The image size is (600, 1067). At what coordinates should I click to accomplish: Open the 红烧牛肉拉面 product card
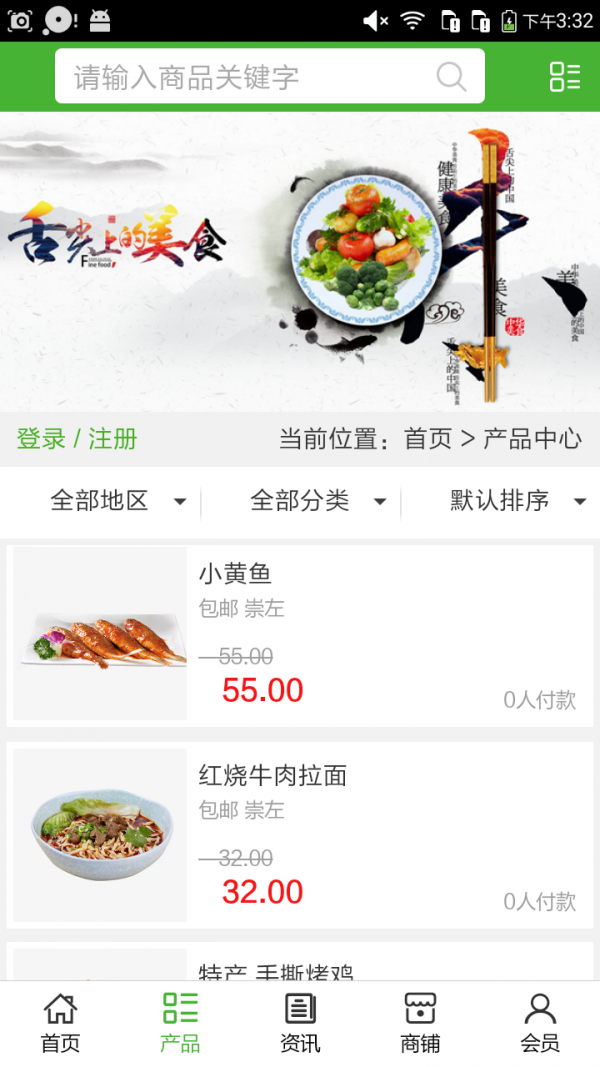[x=300, y=835]
